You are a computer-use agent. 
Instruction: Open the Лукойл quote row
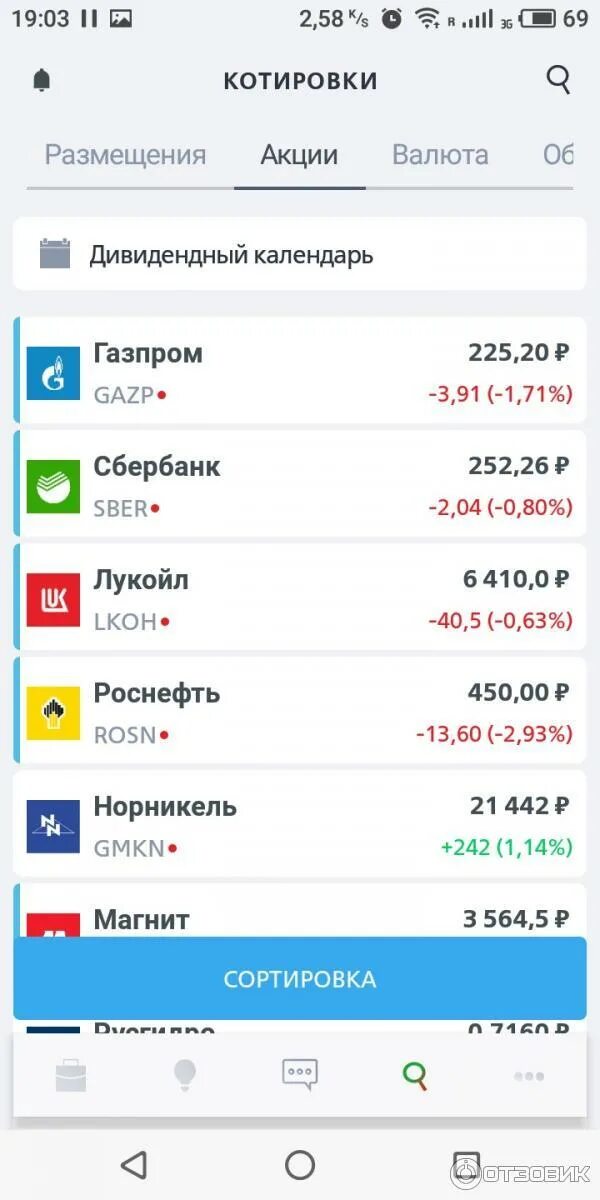point(300,598)
